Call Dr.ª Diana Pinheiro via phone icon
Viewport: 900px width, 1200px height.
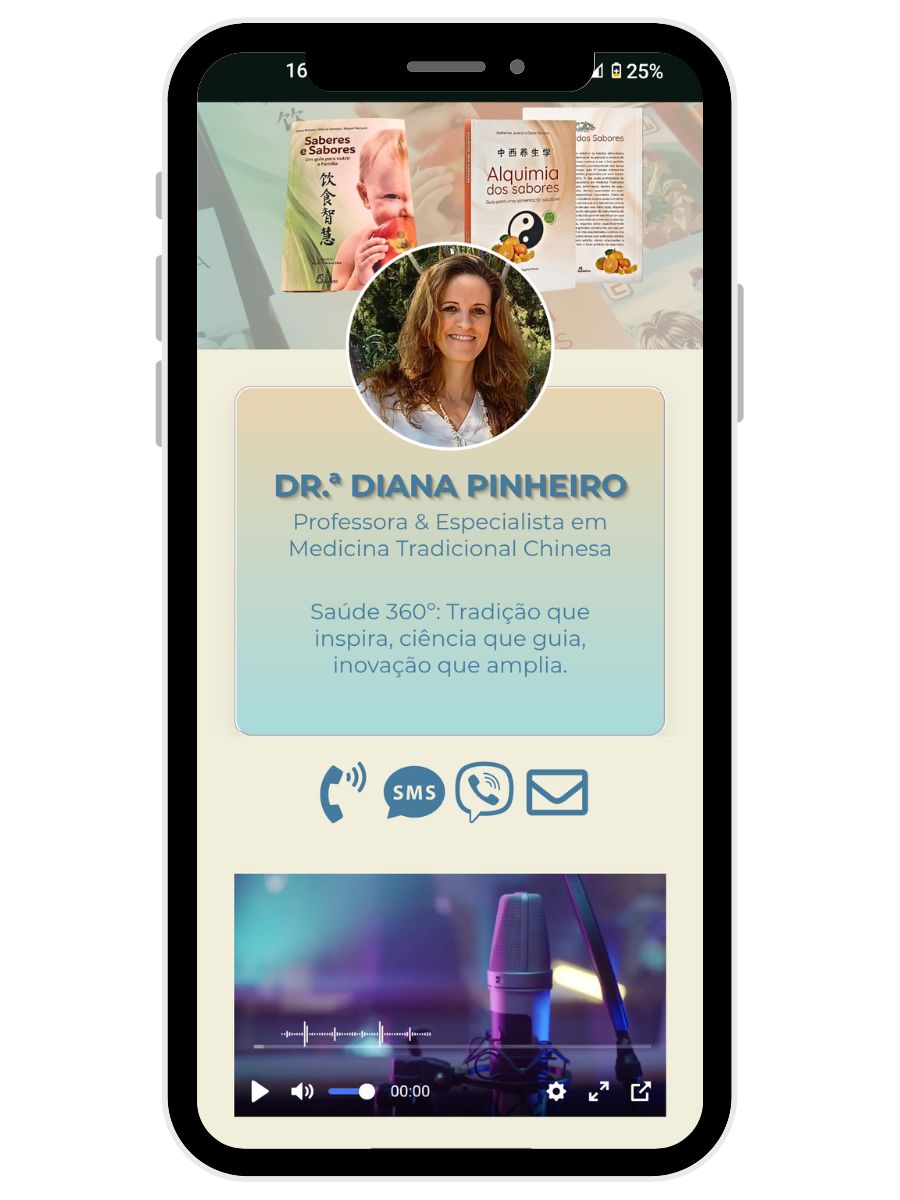[342, 792]
